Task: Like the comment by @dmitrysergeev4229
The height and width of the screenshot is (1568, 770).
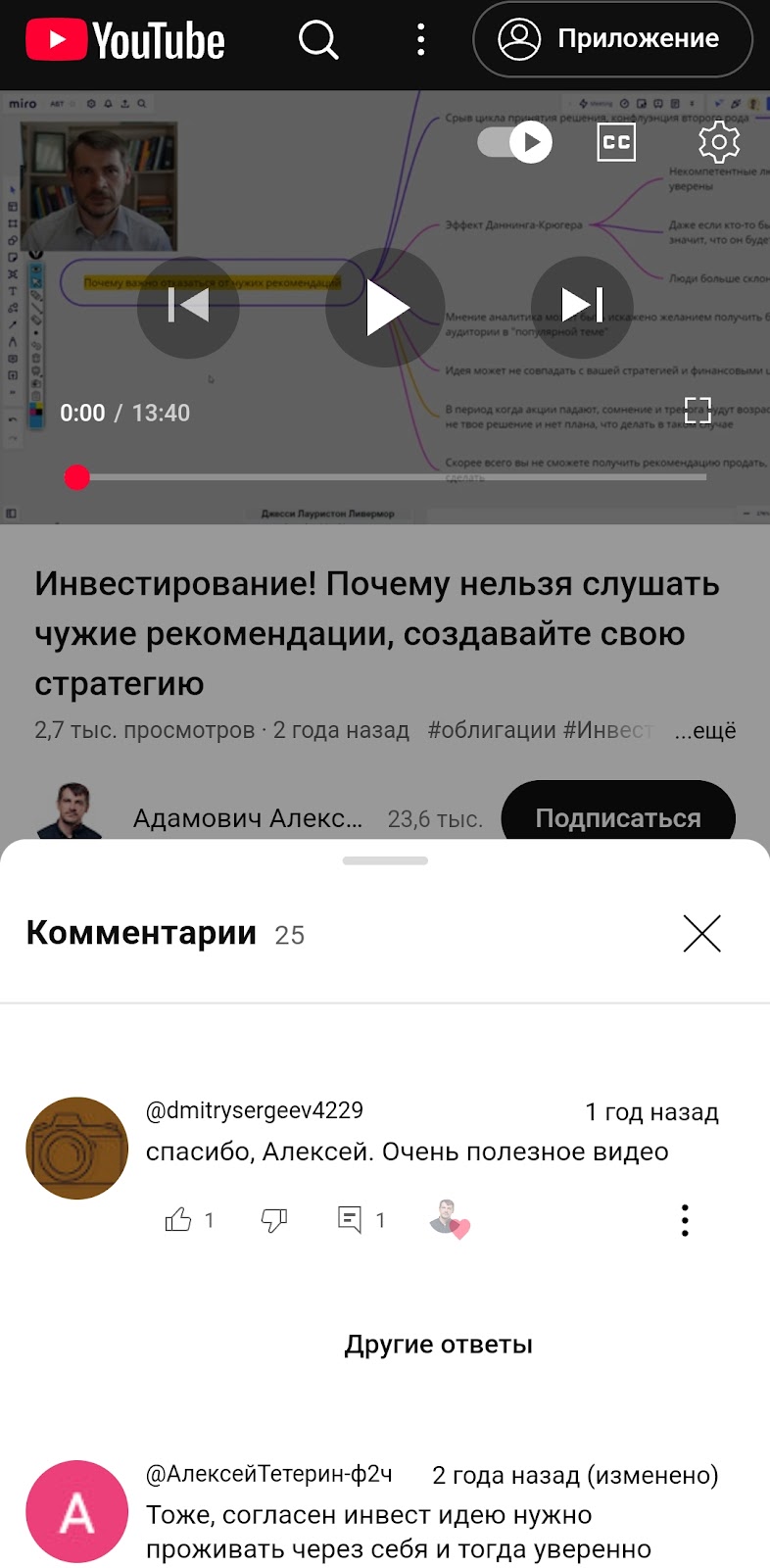Action: (178, 1220)
